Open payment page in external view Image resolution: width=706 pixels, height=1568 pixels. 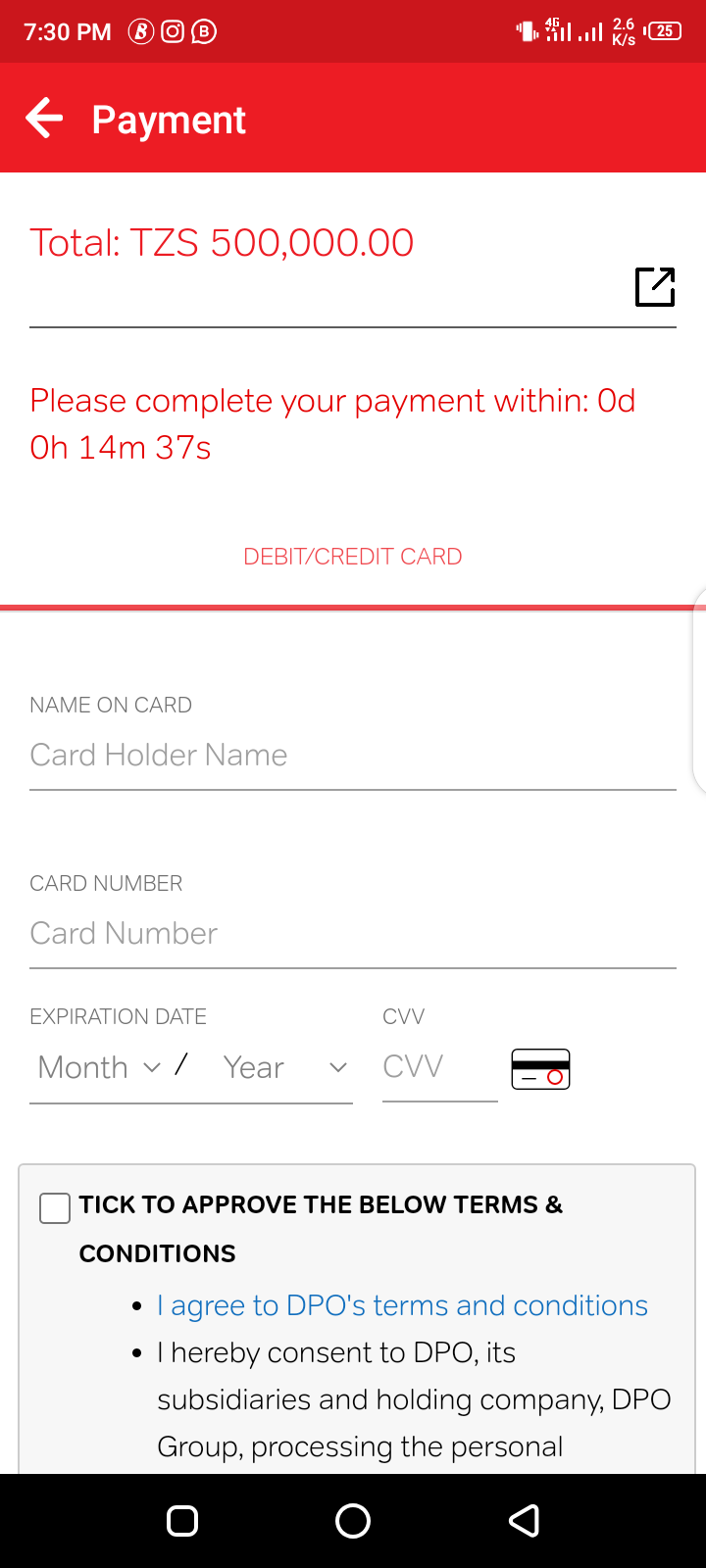tap(654, 286)
